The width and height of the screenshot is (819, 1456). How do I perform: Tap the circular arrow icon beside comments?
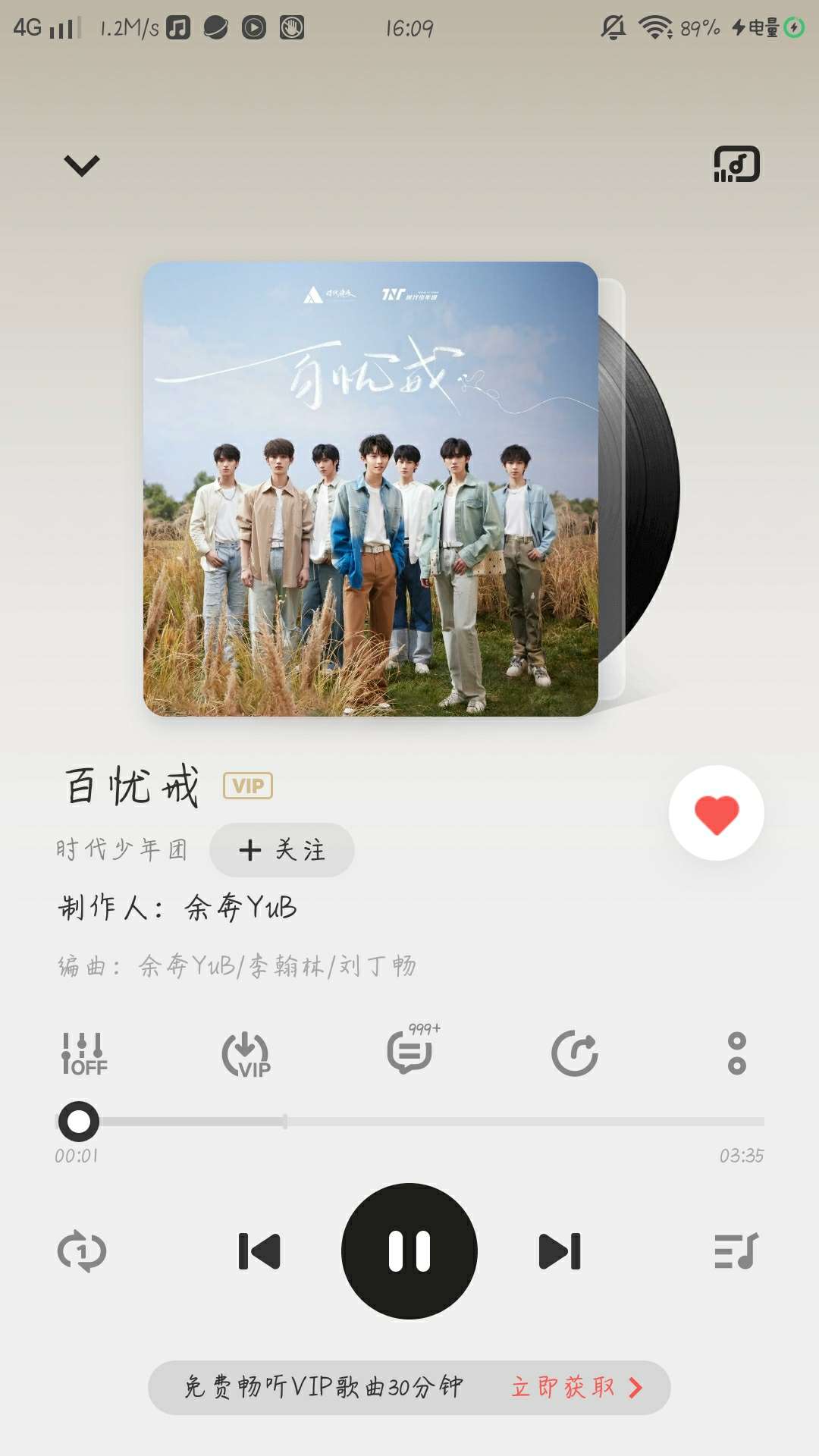(x=574, y=1053)
